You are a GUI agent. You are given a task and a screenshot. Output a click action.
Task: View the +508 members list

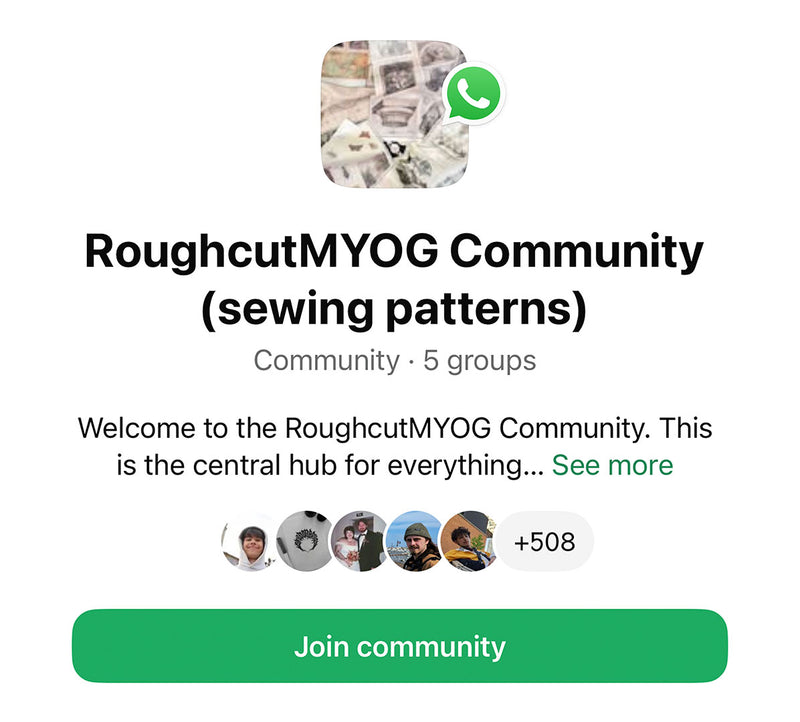coord(545,542)
